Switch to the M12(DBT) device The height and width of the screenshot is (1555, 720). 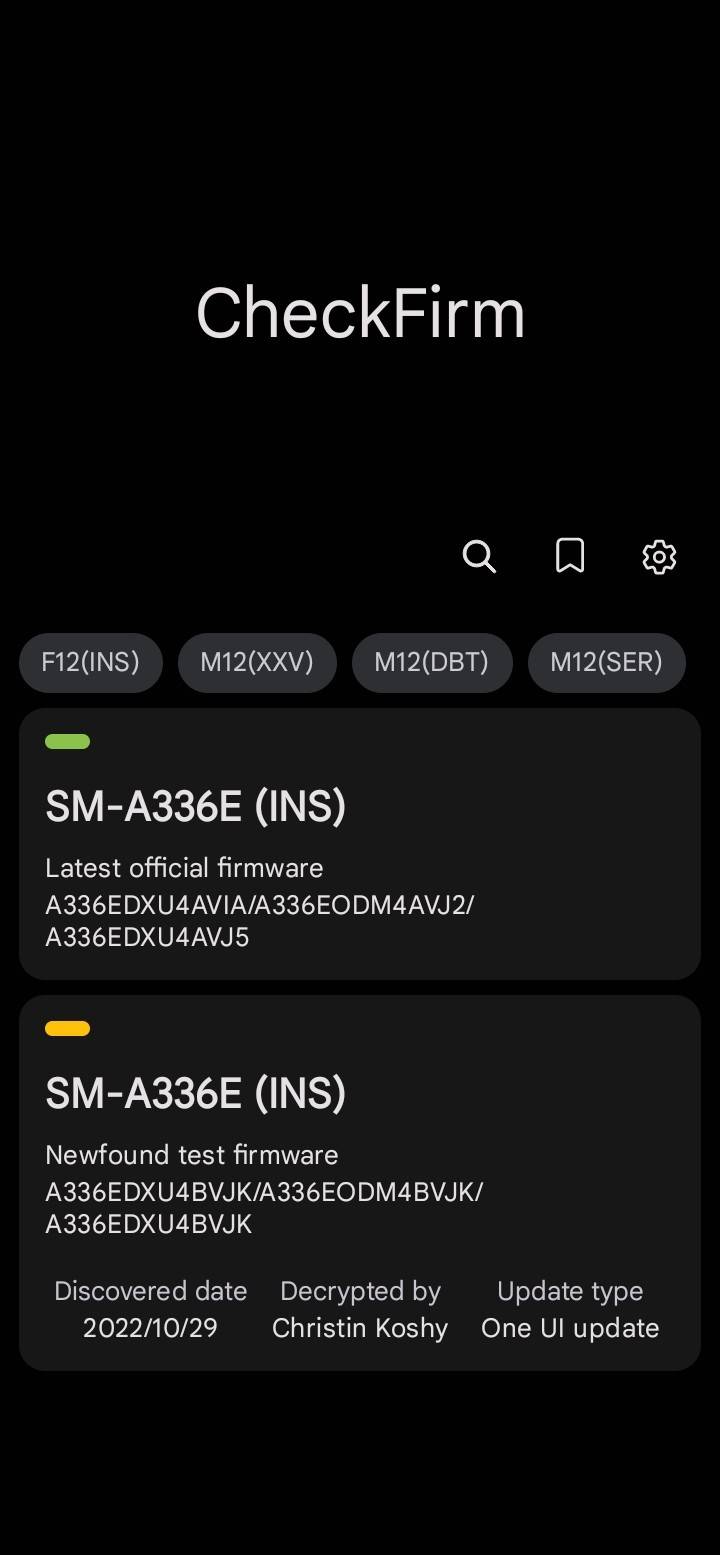(x=432, y=662)
